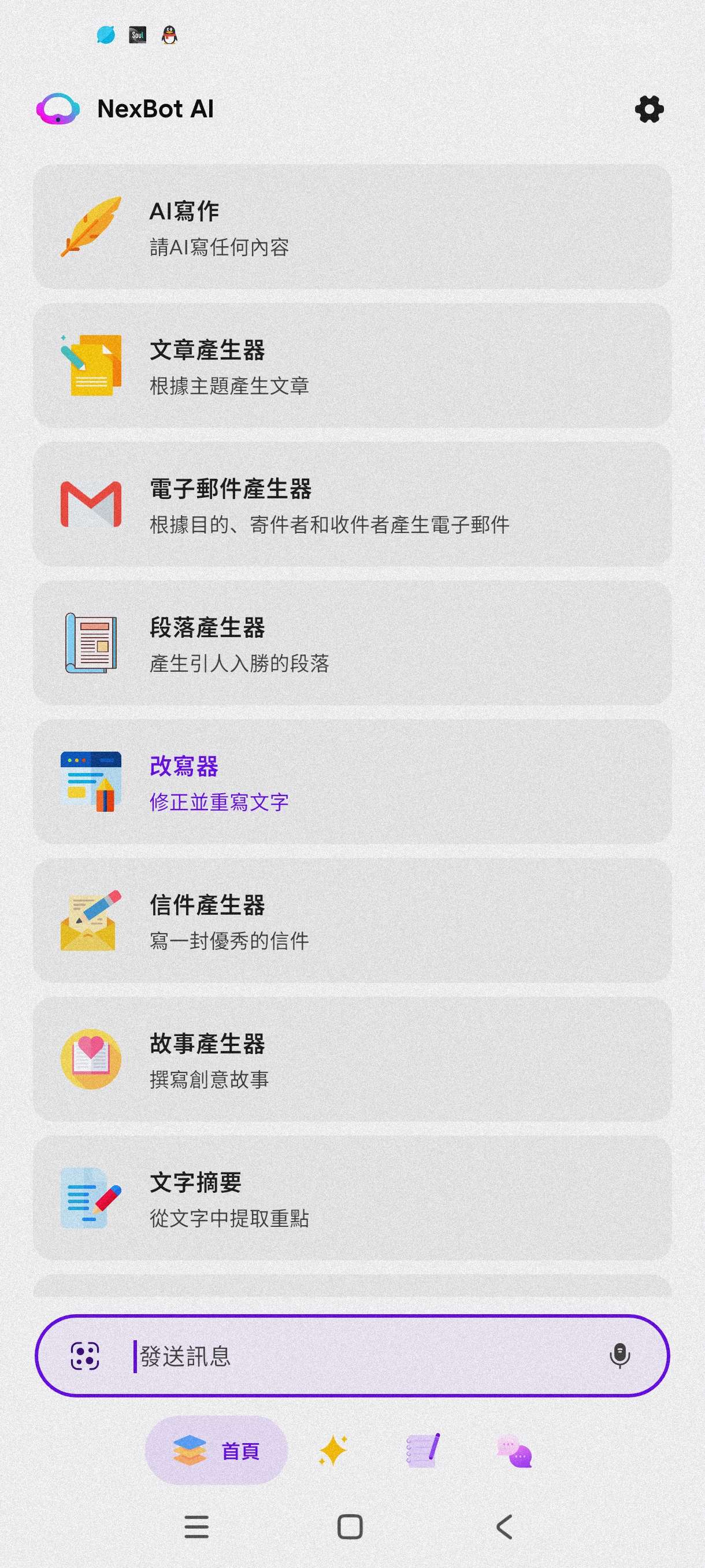Select 文字摘要 text summary tool

click(351, 1198)
